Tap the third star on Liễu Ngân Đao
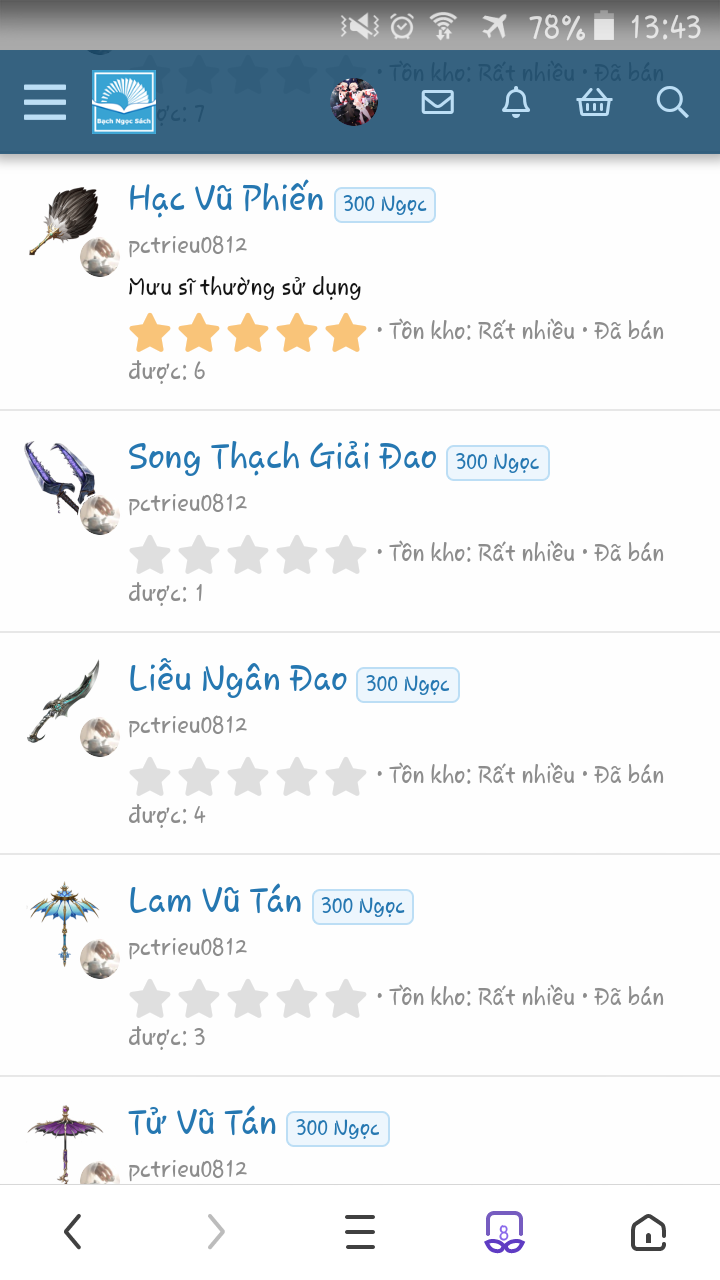720x1280 pixels. (x=248, y=775)
